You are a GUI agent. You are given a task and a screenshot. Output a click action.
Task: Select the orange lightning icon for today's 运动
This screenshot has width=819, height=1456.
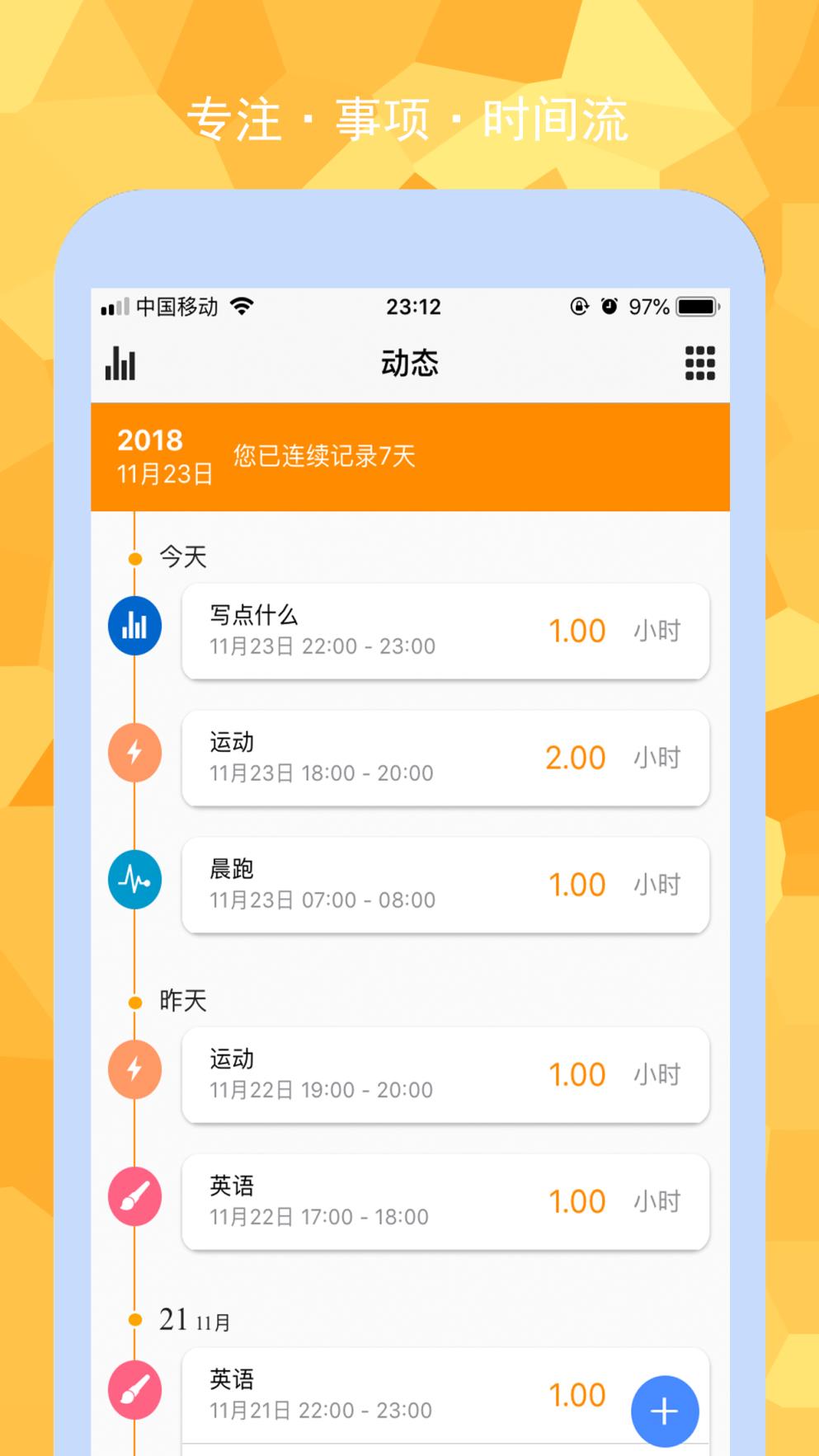[x=134, y=753]
